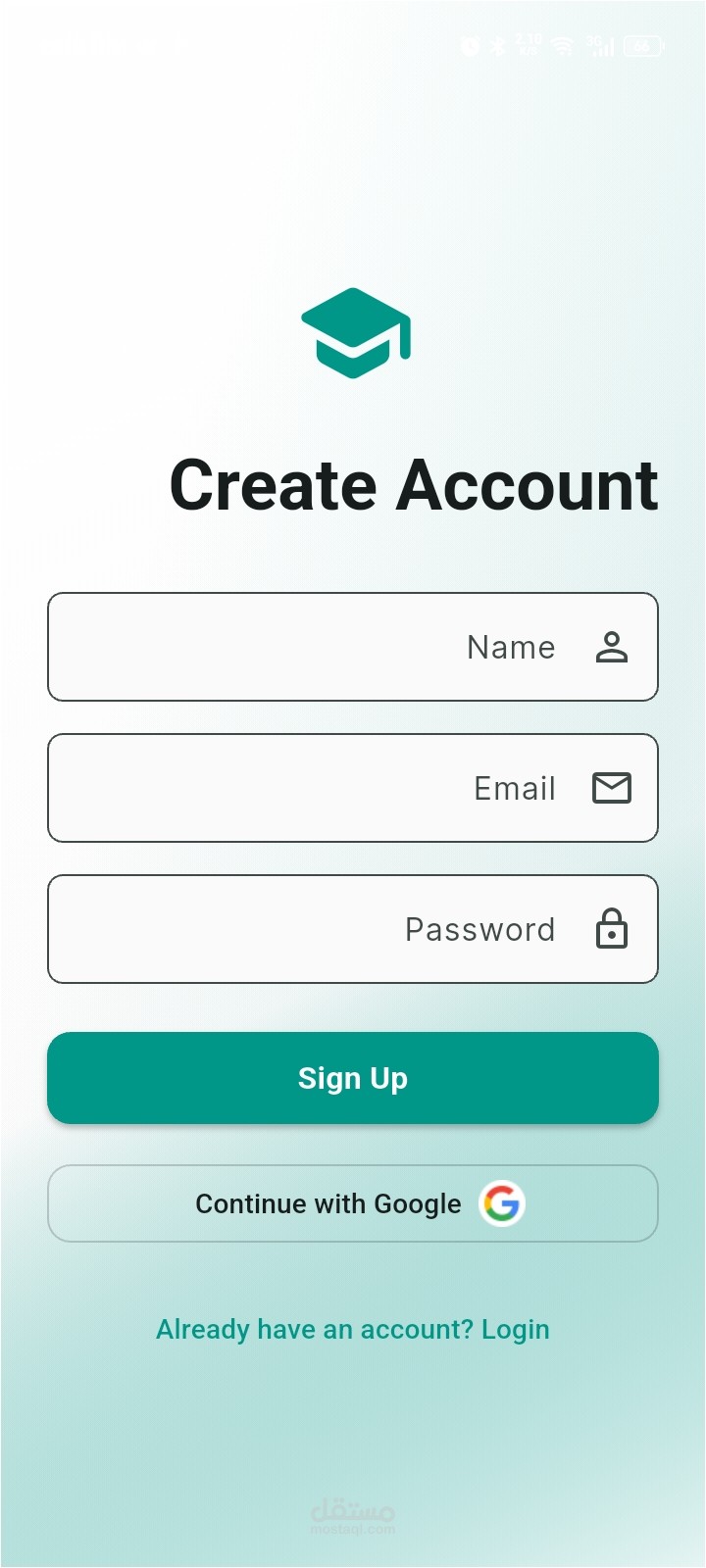Screen dimensions: 706x1568
Task: Continue with Google sign-in
Action: tap(353, 1203)
